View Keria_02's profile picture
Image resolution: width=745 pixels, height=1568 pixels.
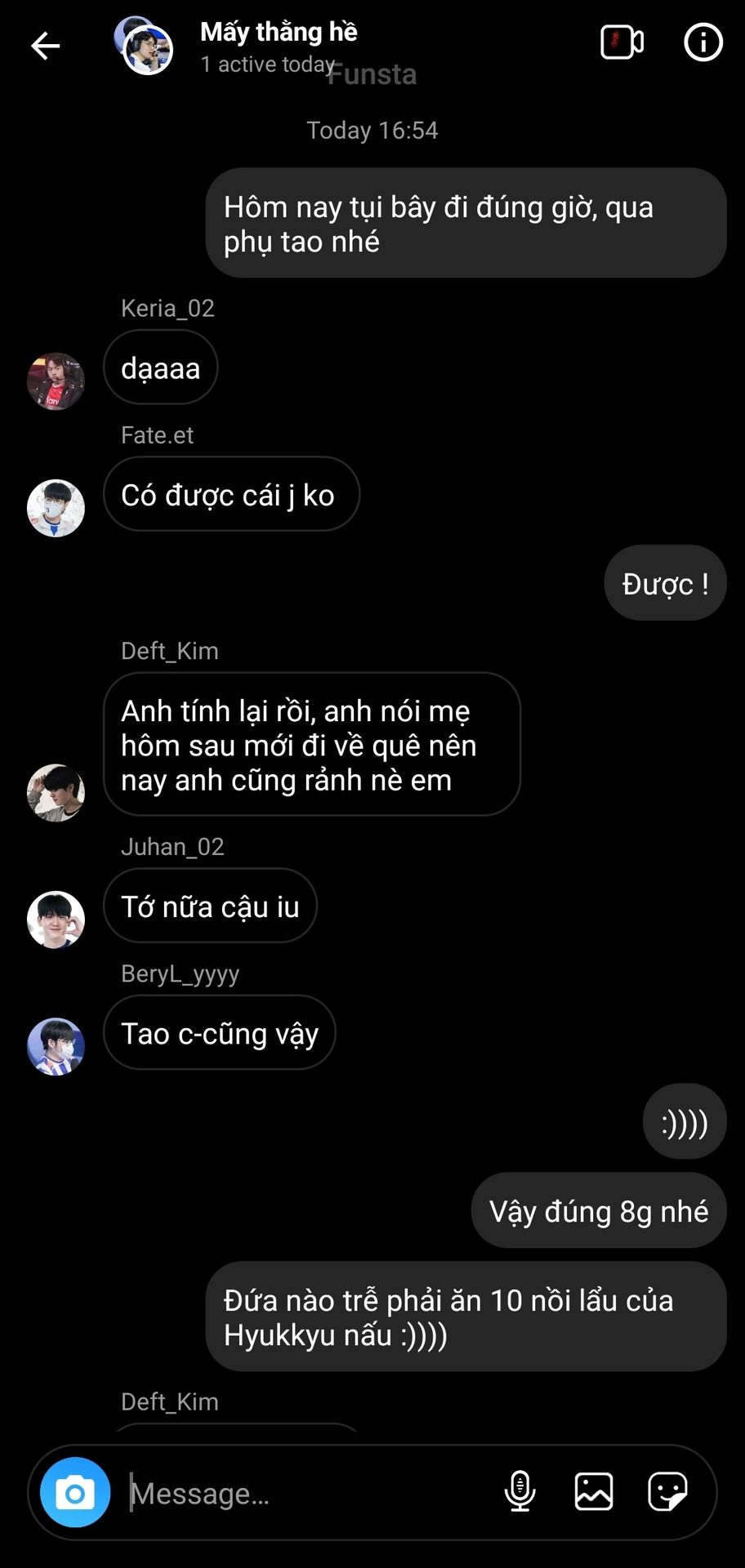click(56, 381)
